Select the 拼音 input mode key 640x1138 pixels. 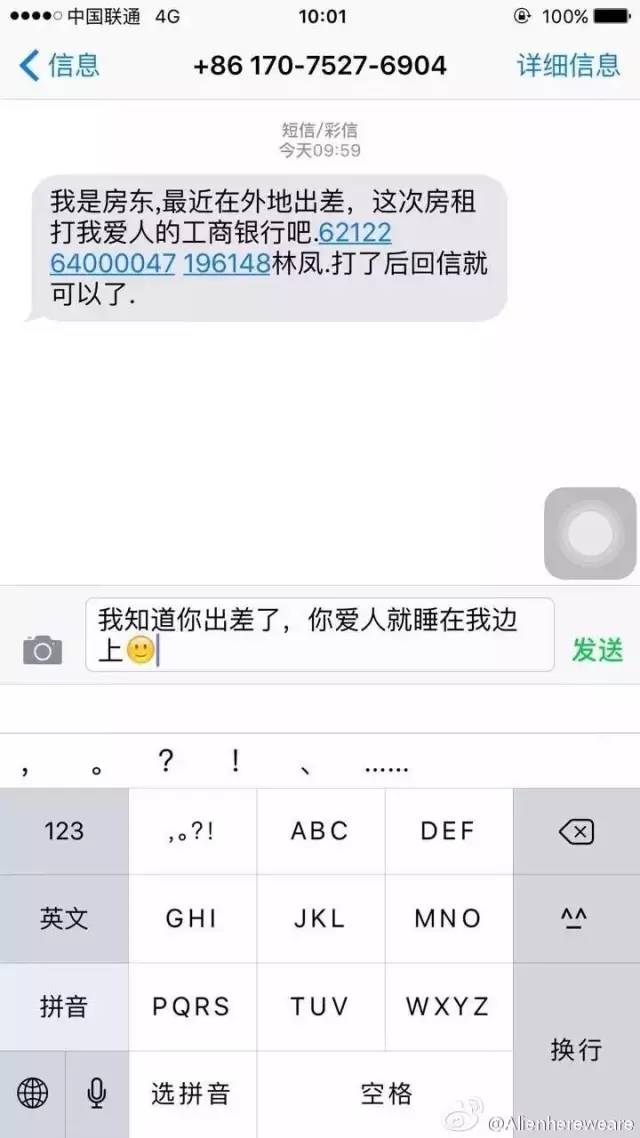click(64, 1006)
